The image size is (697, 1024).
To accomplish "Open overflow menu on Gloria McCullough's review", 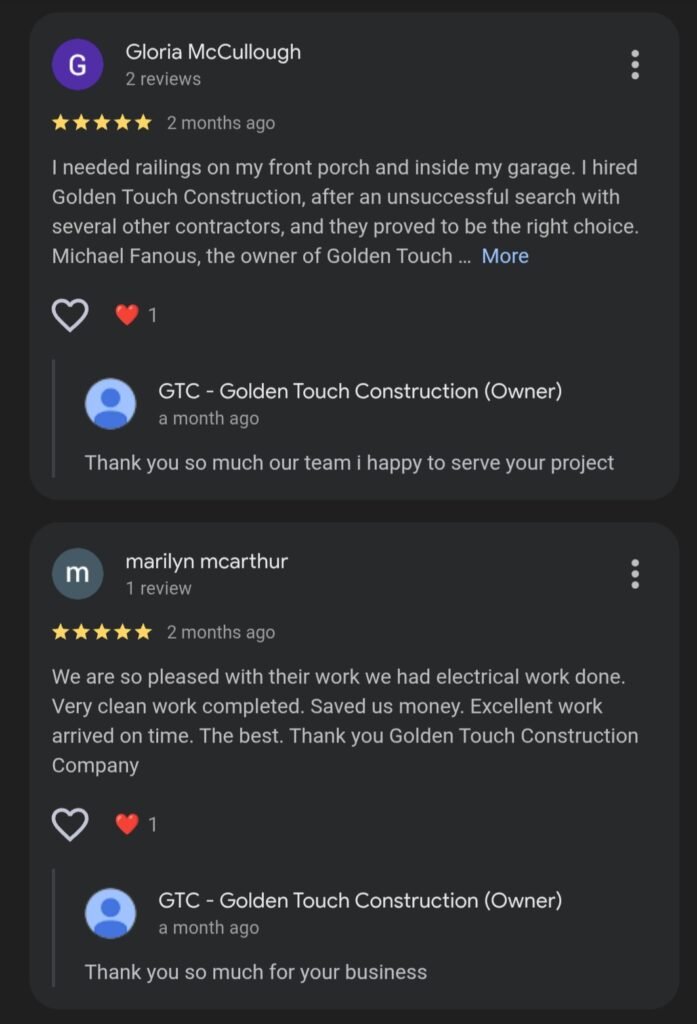I will click(x=635, y=65).
